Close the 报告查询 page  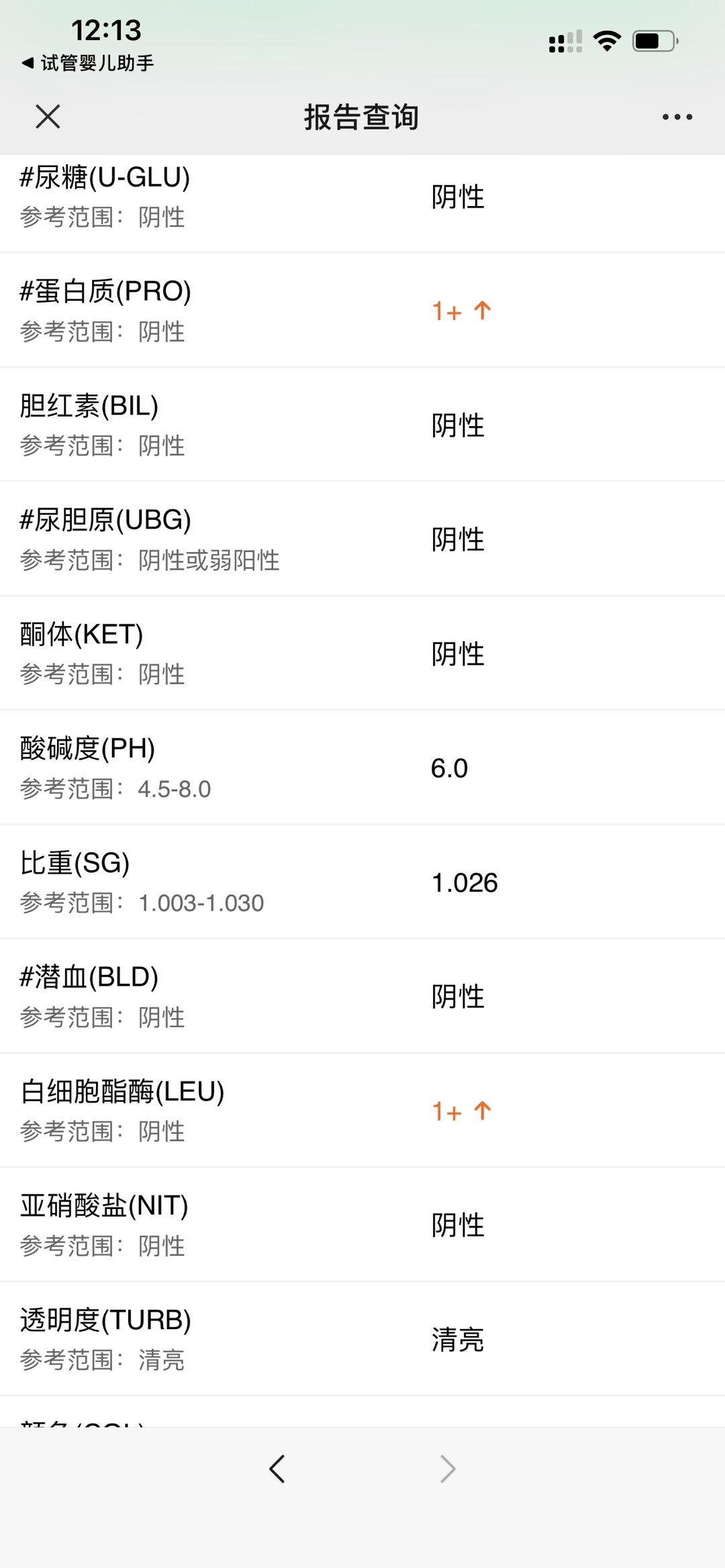(x=48, y=117)
